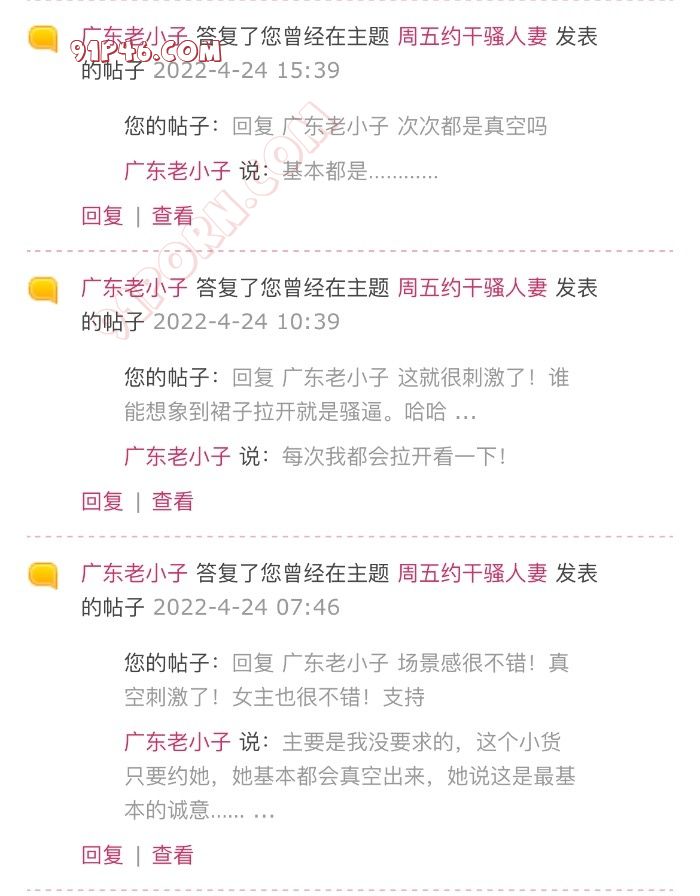Open 广东老小子 profile in the 07:46 notification header
Image resolution: width=700 pixels, height=896 pixels.
click(x=134, y=573)
